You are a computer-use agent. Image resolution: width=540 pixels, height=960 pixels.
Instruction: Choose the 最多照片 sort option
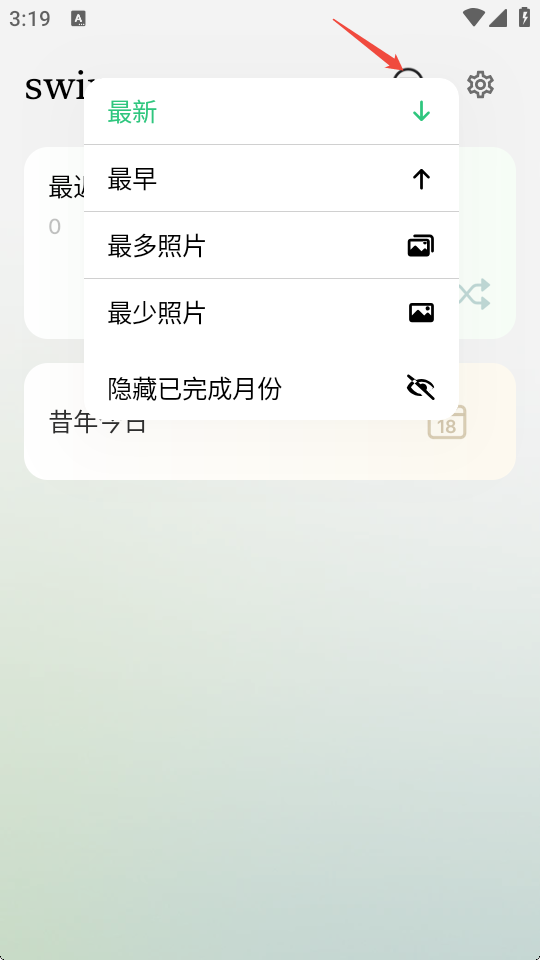click(271, 246)
